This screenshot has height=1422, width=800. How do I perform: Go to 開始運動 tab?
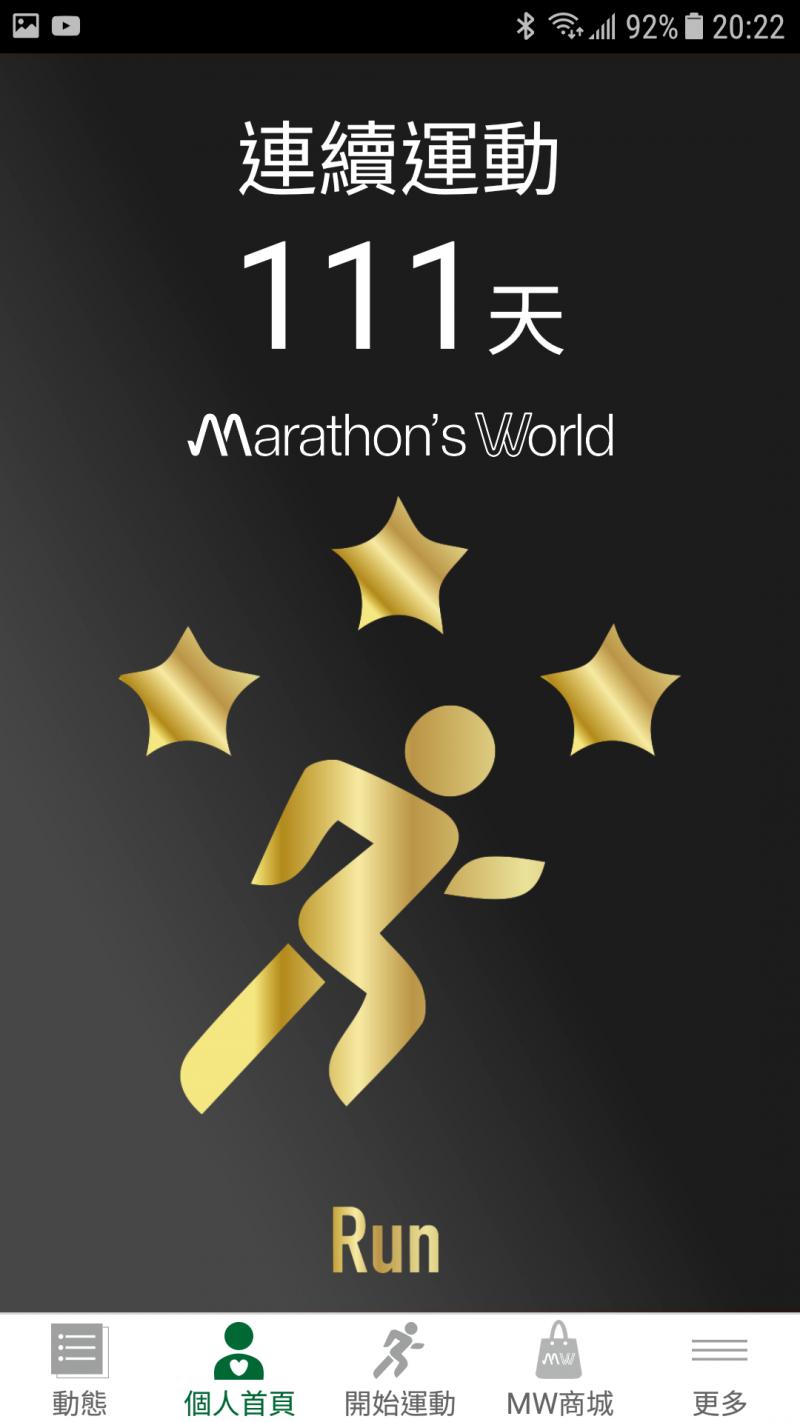(x=399, y=1368)
